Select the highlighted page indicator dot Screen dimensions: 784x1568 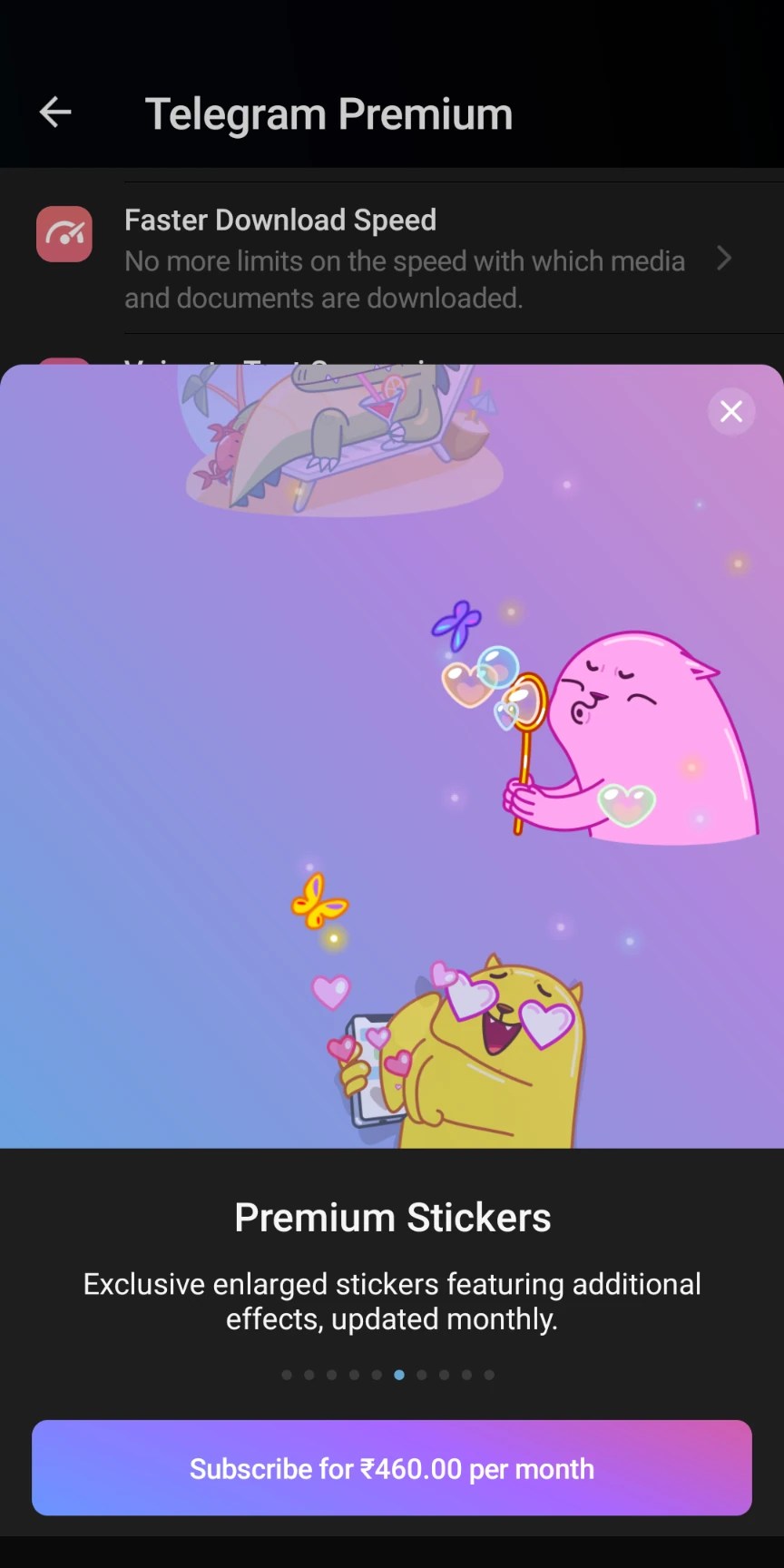coord(398,1375)
